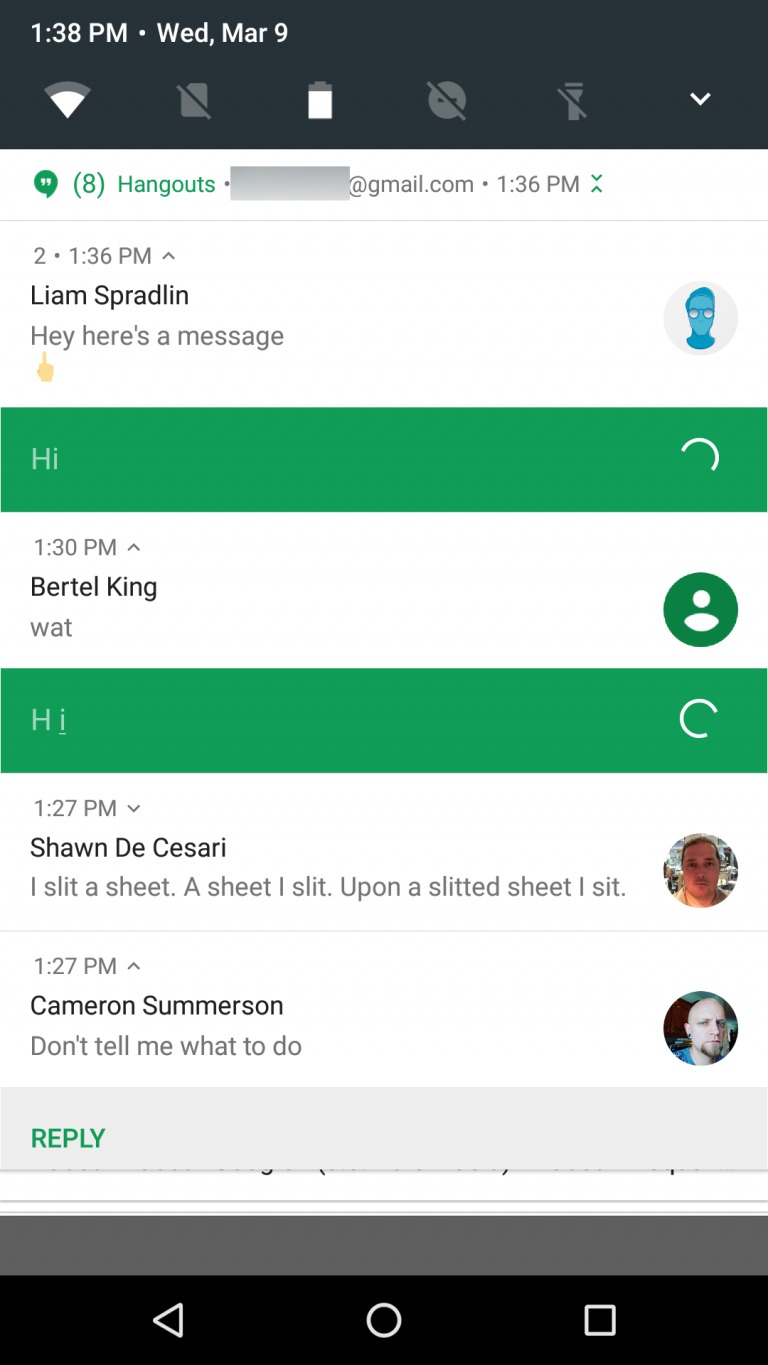Expand the quick settings panel chevron
Image resolution: width=768 pixels, height=1365 pixels.
(700, 99)
